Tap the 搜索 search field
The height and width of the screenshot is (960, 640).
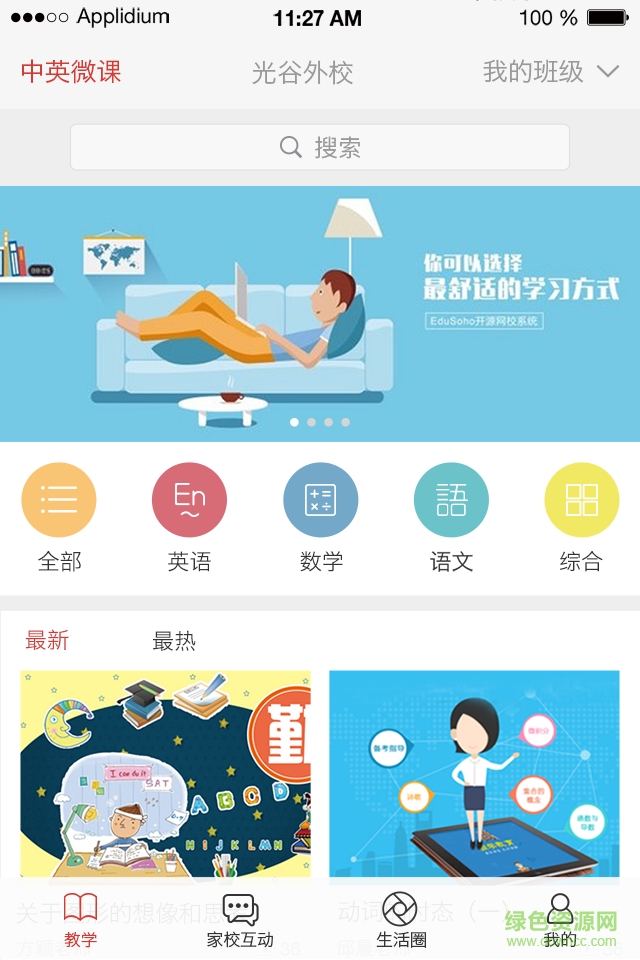(x=320, y=148)
